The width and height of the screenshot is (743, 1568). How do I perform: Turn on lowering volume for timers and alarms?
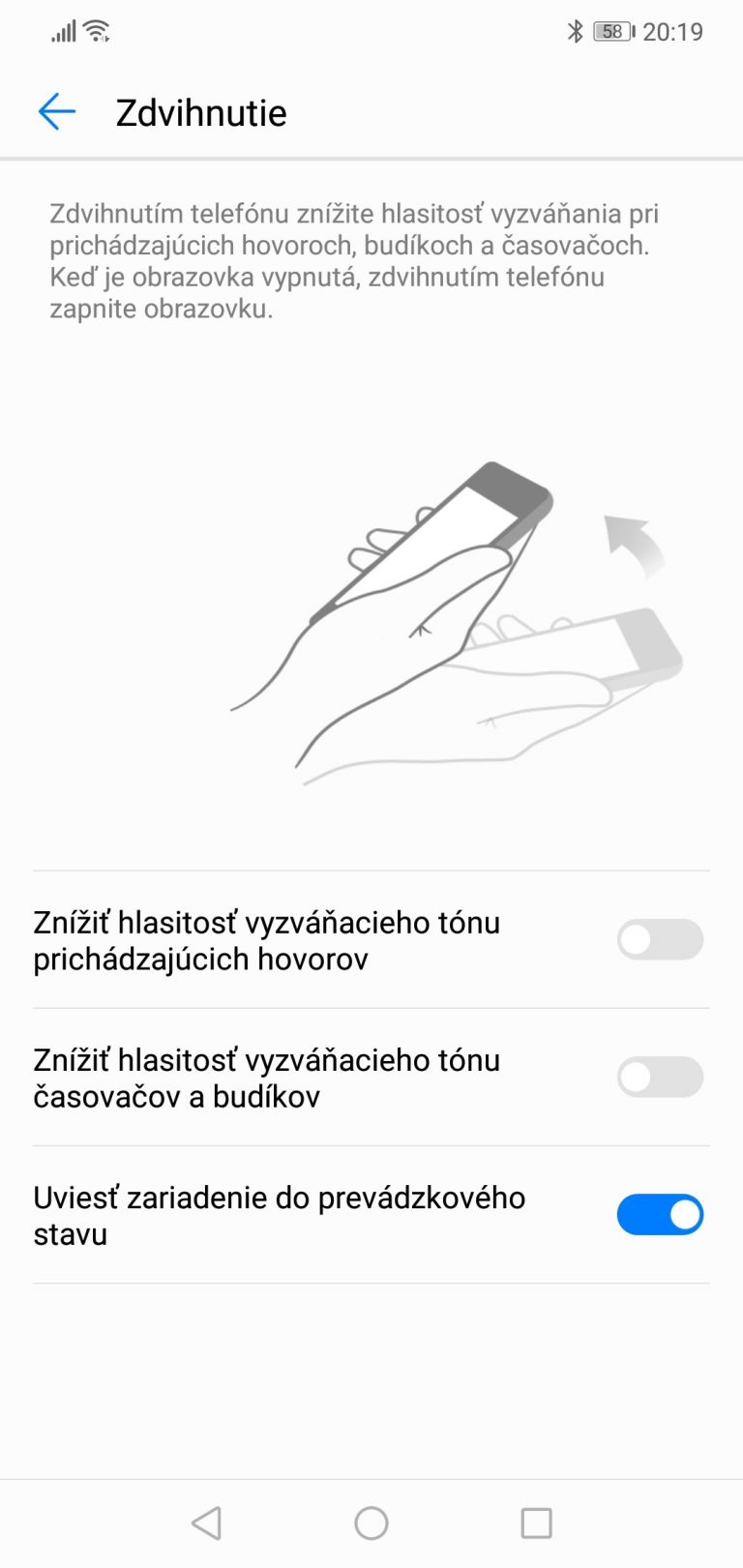660,1077
